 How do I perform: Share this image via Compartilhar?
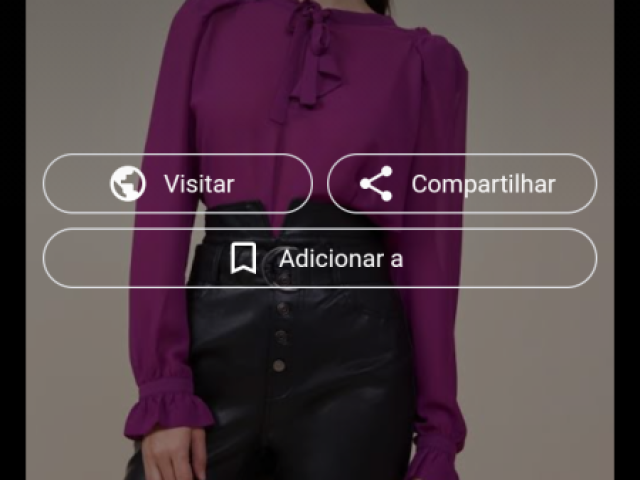click(462, 184)
